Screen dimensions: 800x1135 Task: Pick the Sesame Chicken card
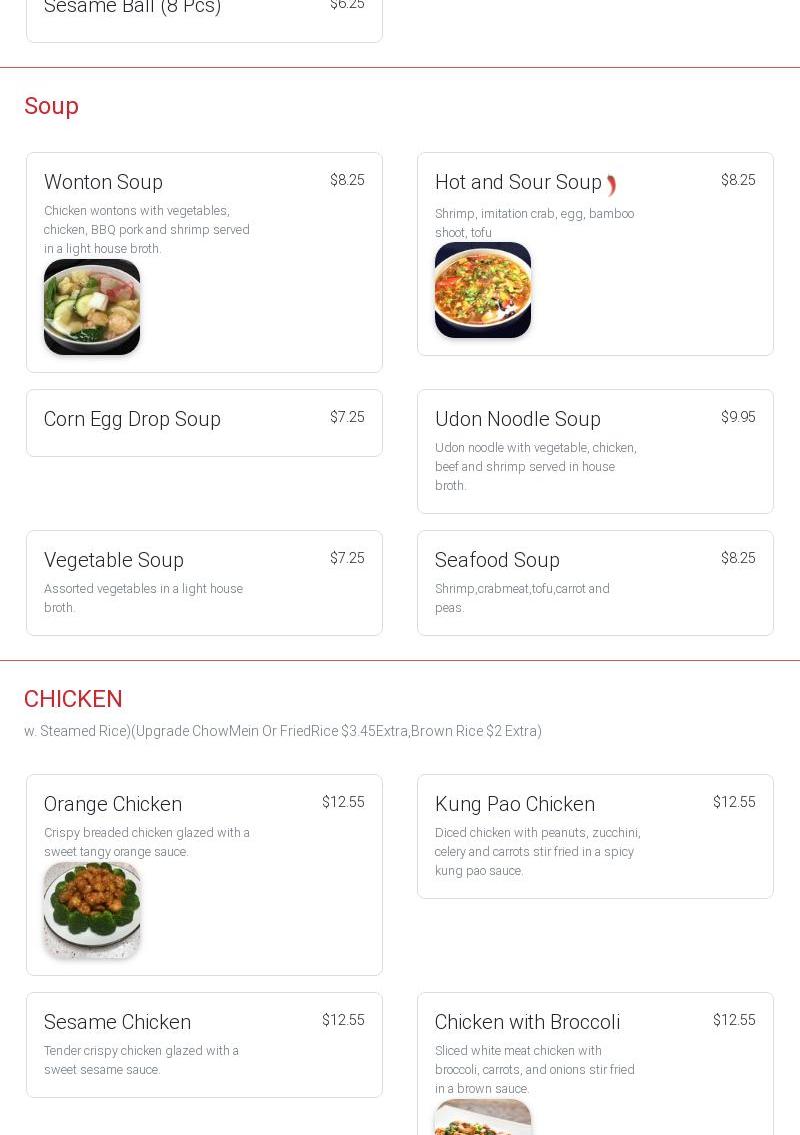[x=204, y=1044]
